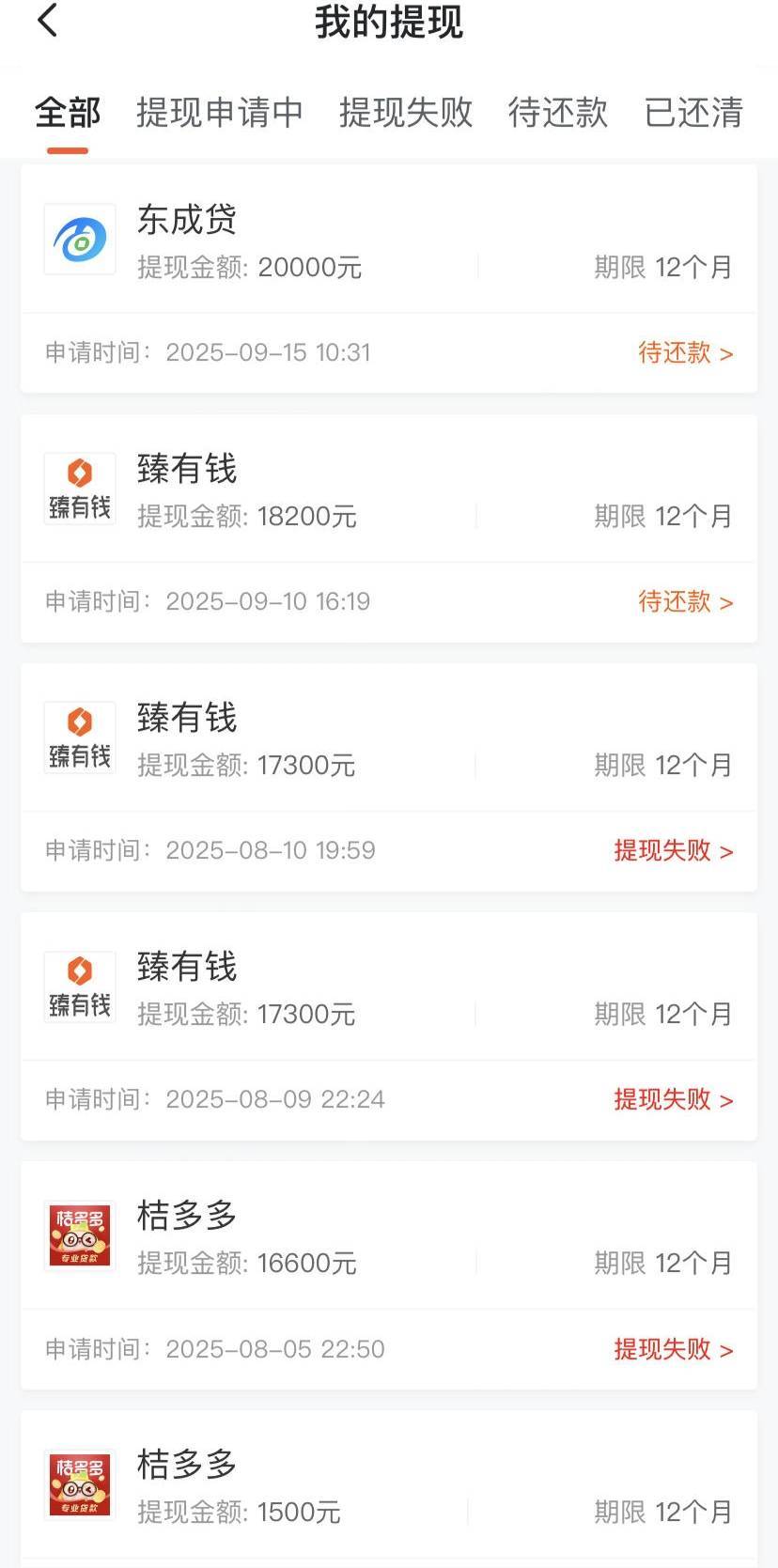Tap 提现失败 link dated 2025-08-09 22:24

point(673,1099)
